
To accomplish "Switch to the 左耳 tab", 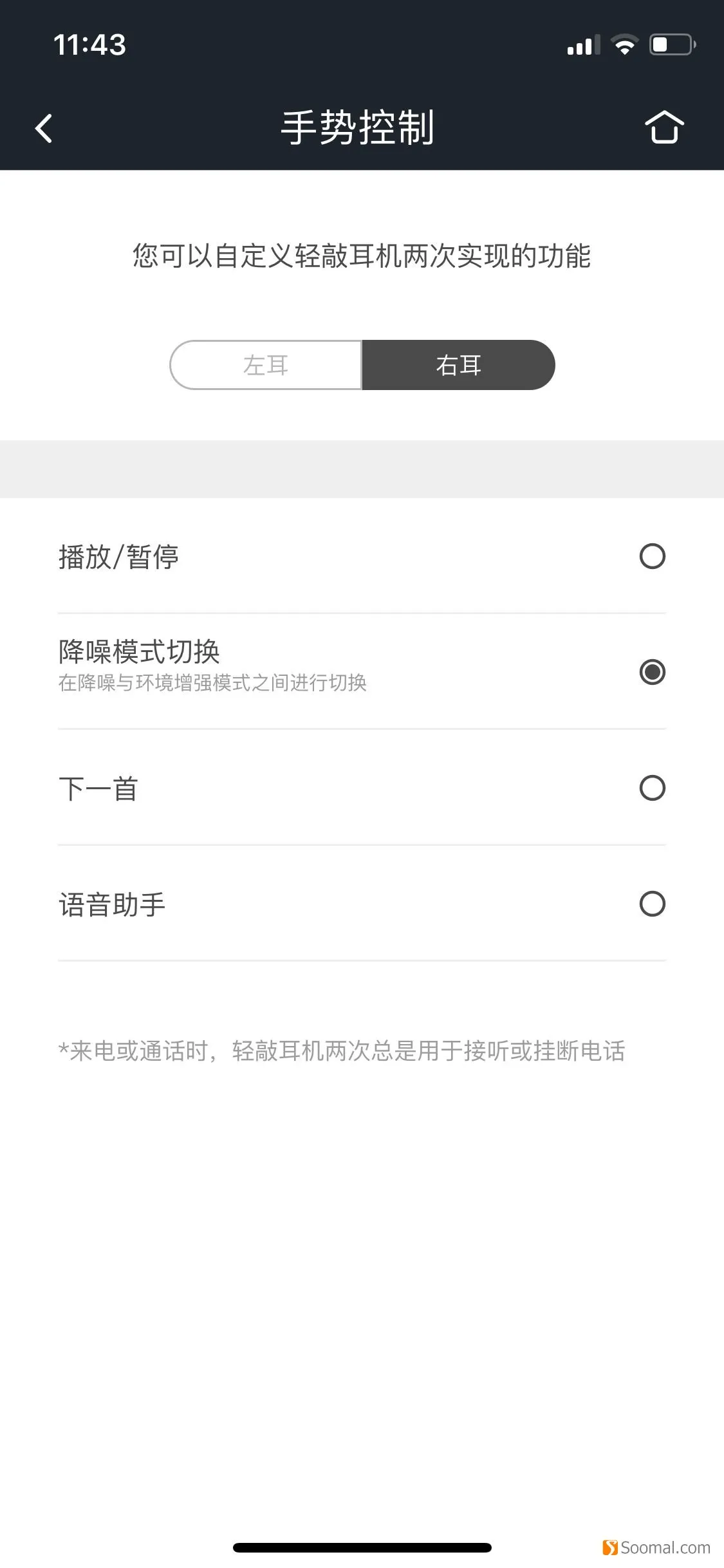I will point(266,365).
